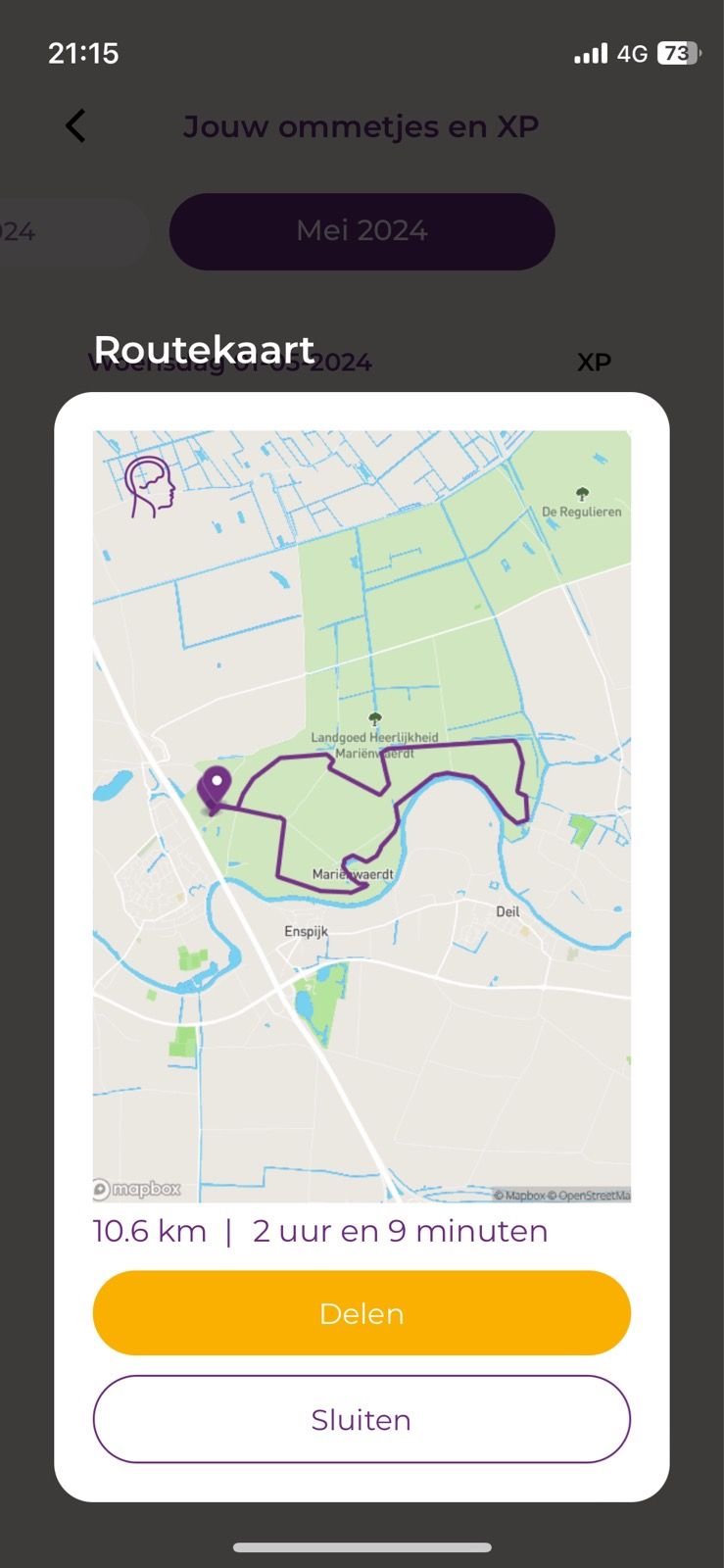Go back using the back arrow
Viewport: 724px width, 1568px height.
coord(75,125)
